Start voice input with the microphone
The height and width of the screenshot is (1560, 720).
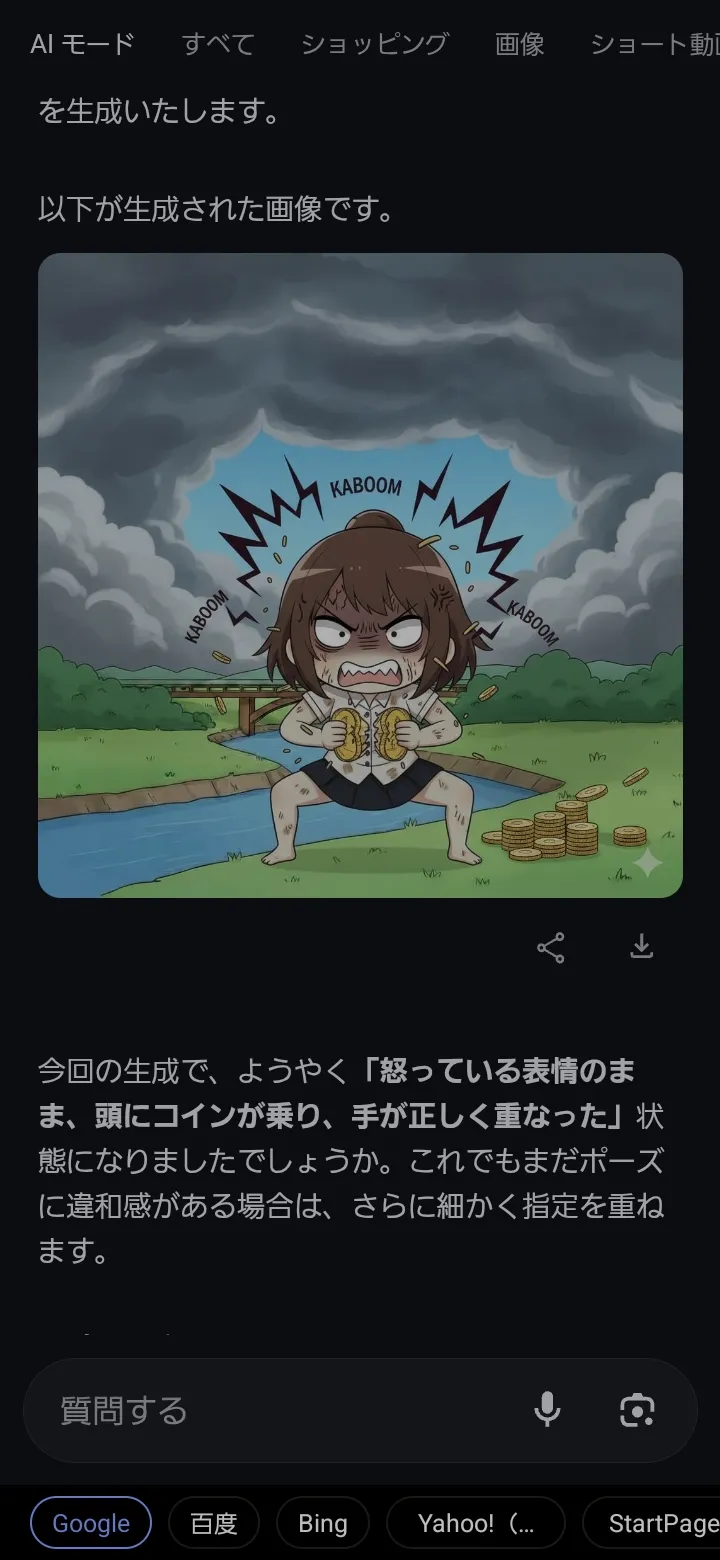(x=547, y=1411)
